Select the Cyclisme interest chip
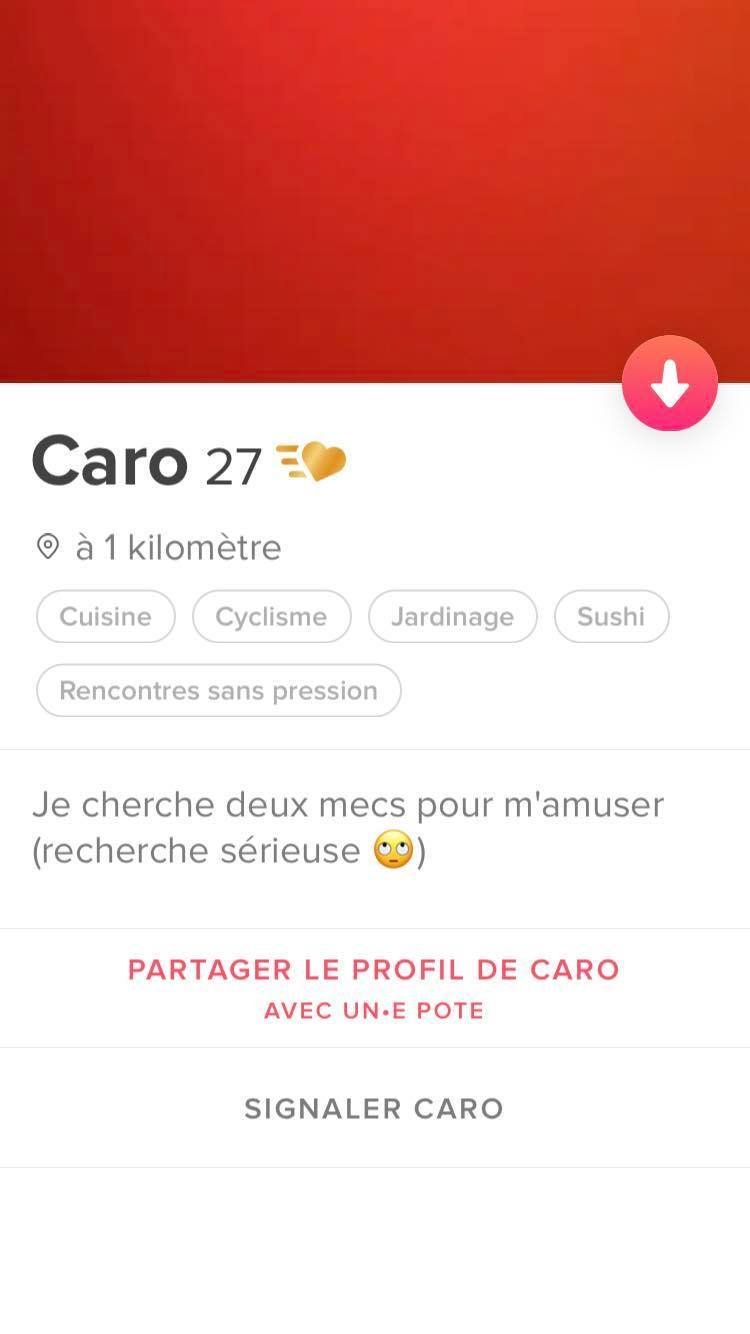 pyautogui.click(x=271, y=616)
